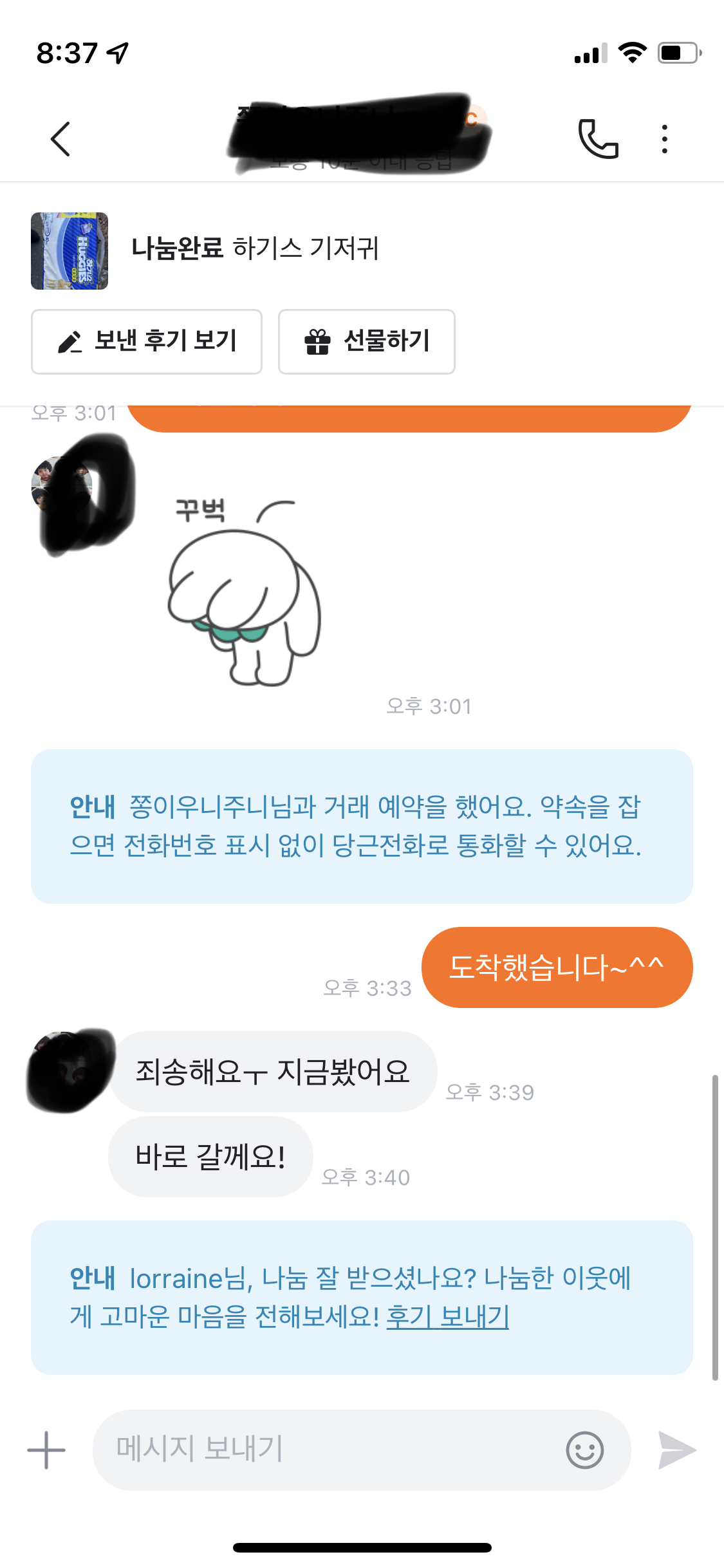Tap the 보낸 후기 보기 button

pos(147,342)
